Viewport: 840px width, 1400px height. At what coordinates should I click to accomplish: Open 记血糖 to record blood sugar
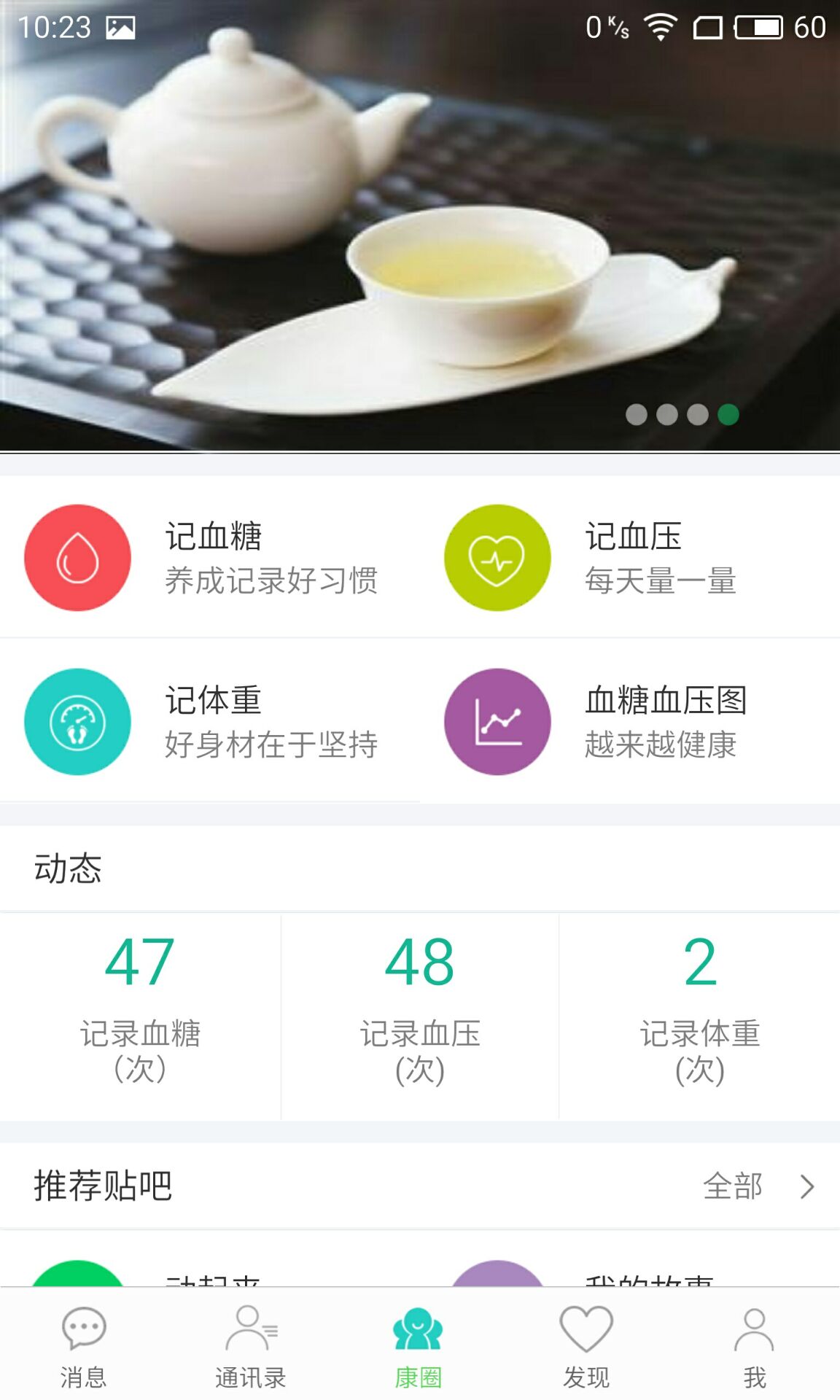click(x=211, y=558)
